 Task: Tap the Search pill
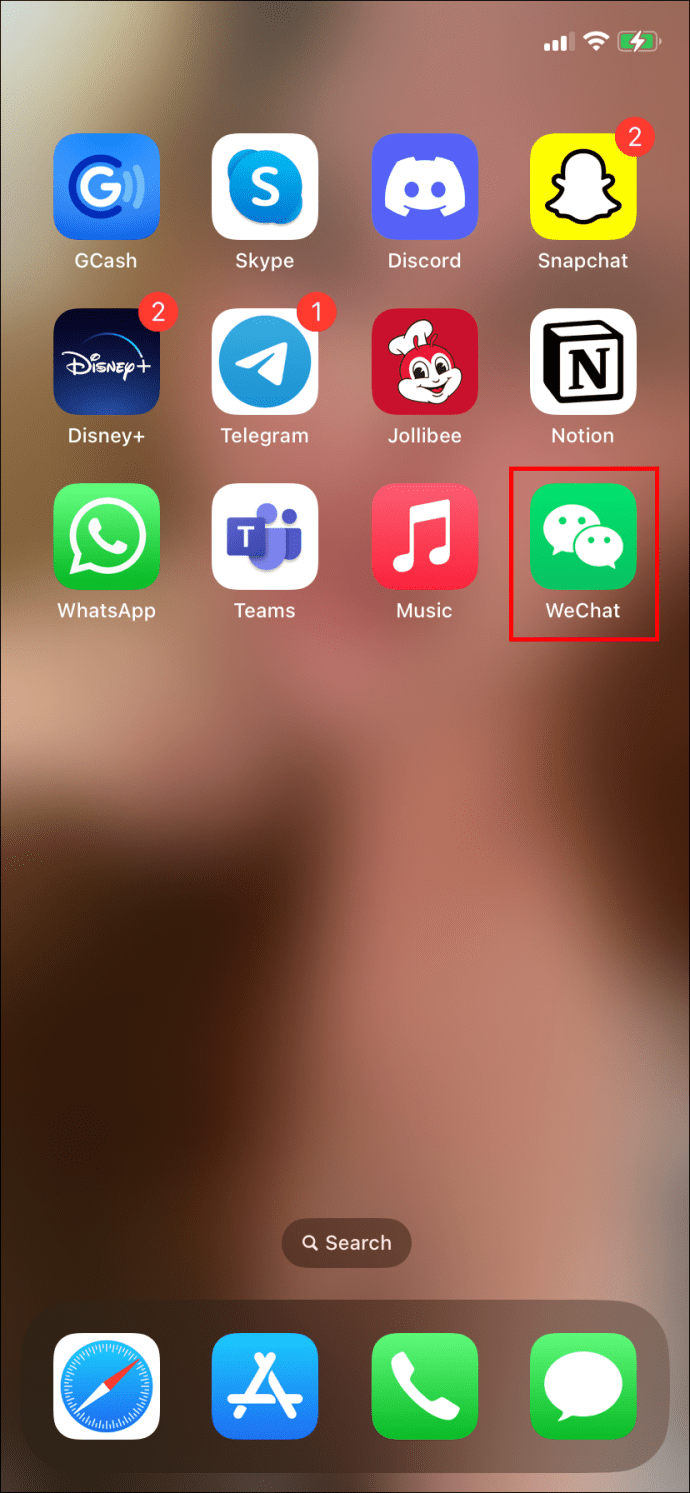point(346,1243)
